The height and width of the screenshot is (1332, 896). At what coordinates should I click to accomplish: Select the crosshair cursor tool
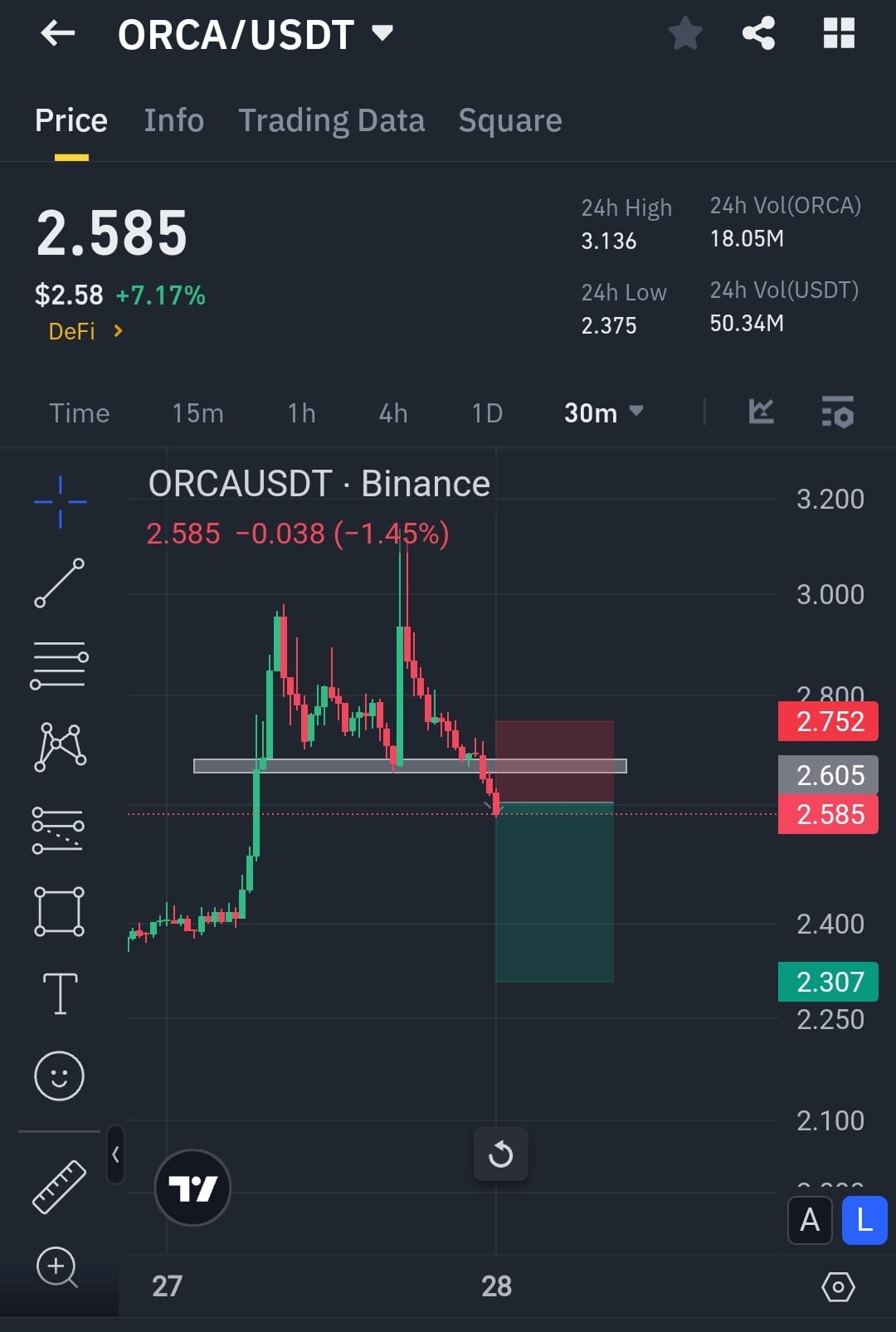coord(59,500)
